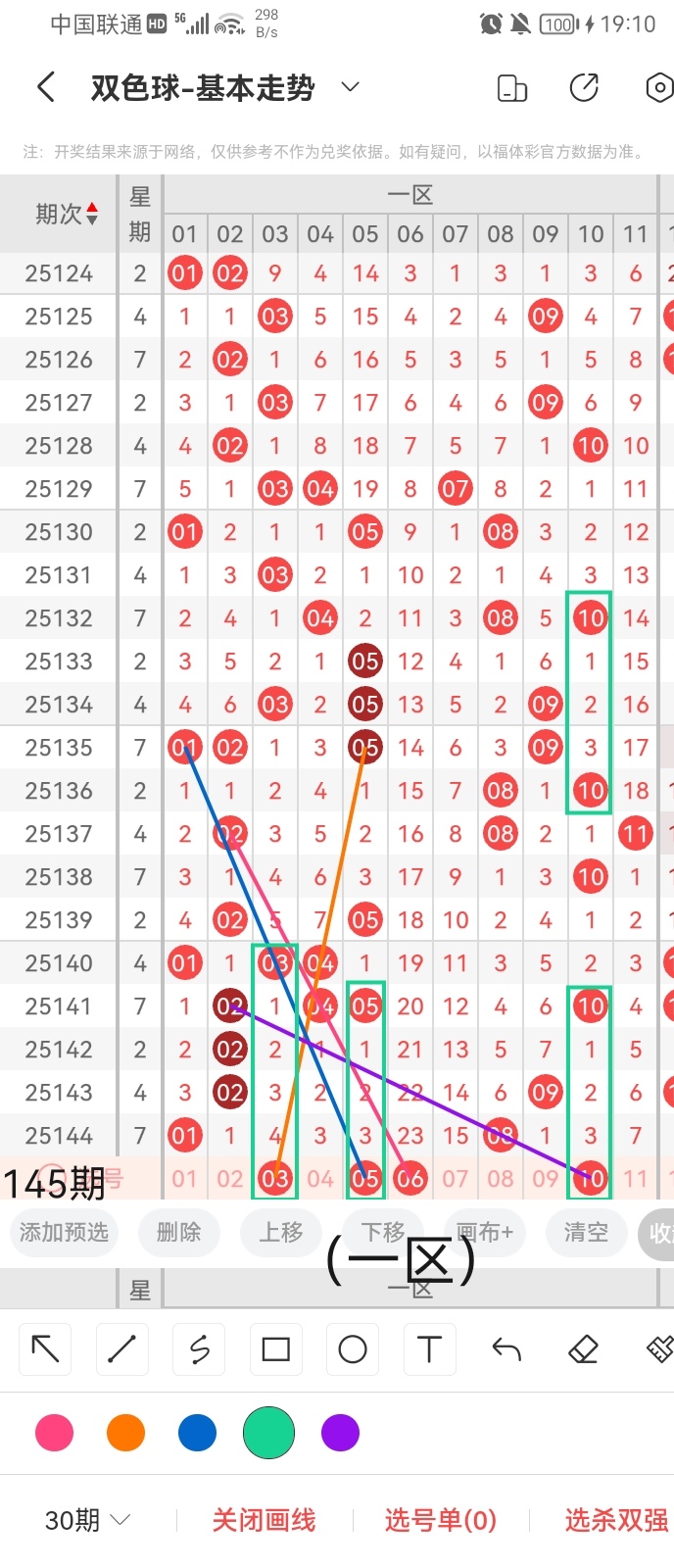Open 选号单(0) number selection list

440,1520
